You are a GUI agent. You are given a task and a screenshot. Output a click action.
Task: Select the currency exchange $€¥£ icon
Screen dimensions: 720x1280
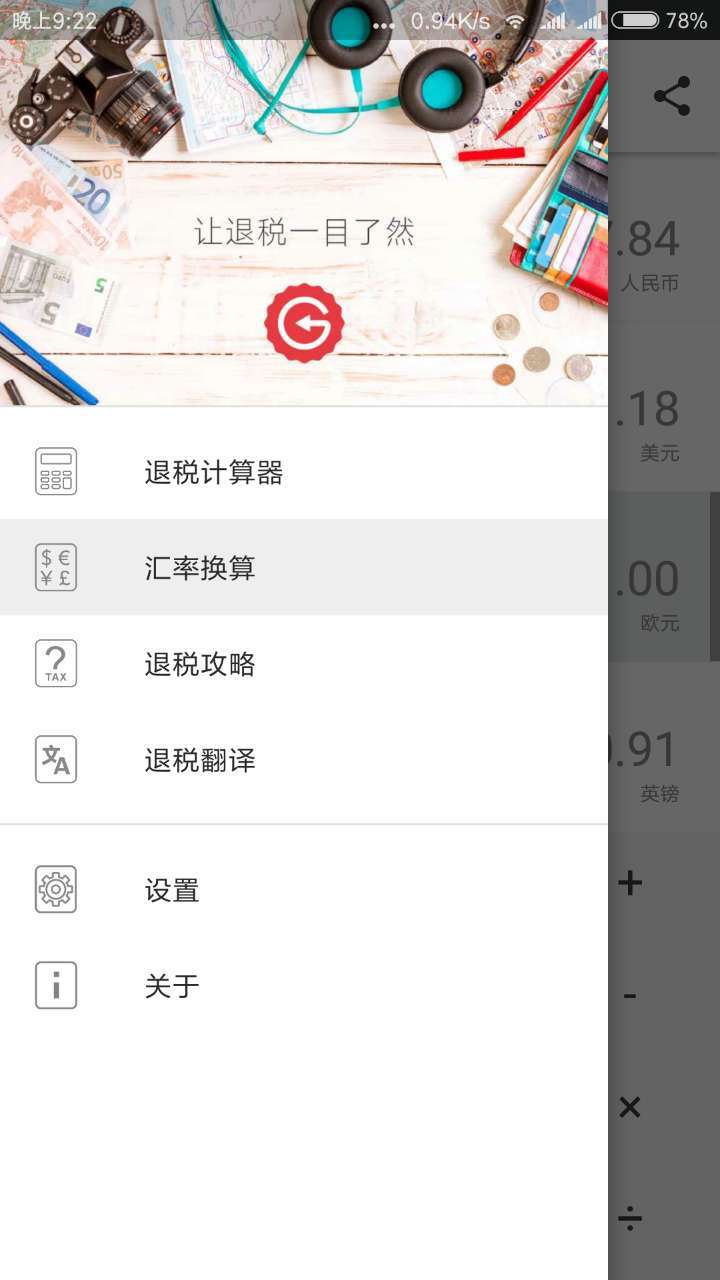pyautogui.click(x=55, y=567)
